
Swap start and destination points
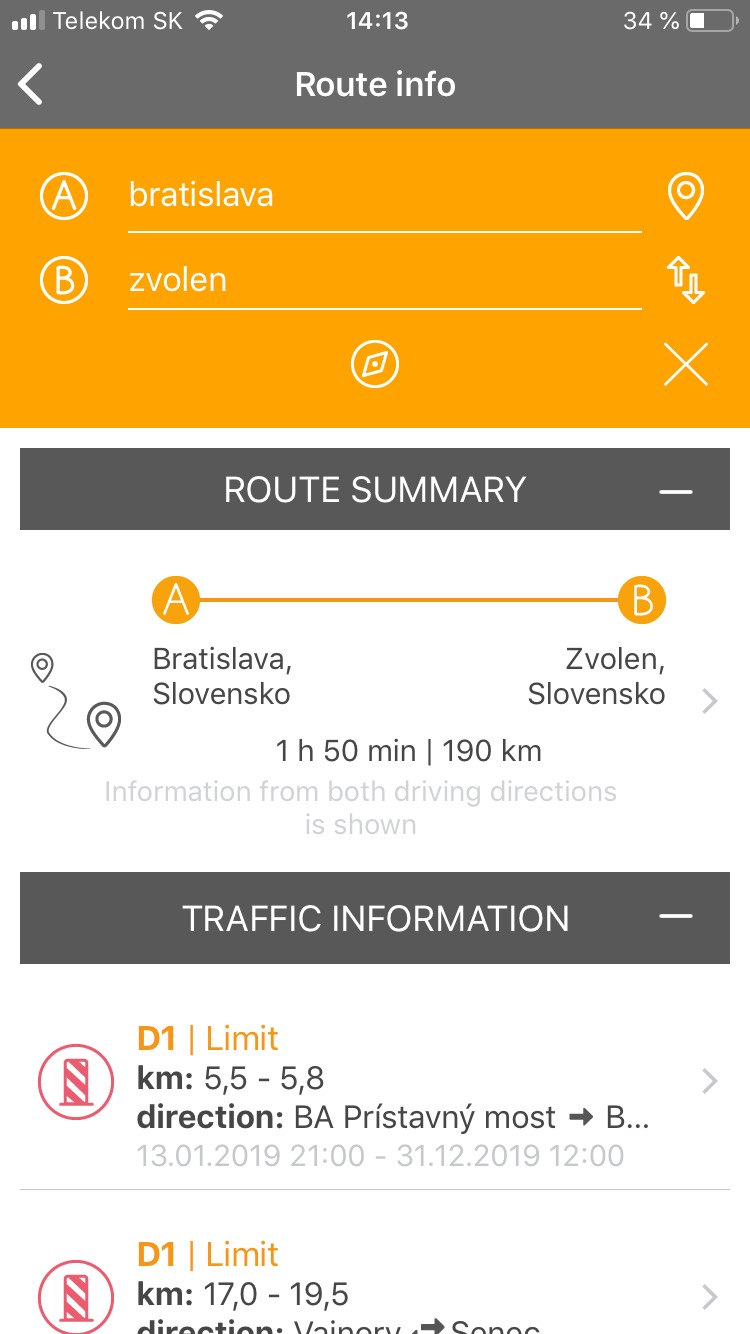click(x=686, y=280)
